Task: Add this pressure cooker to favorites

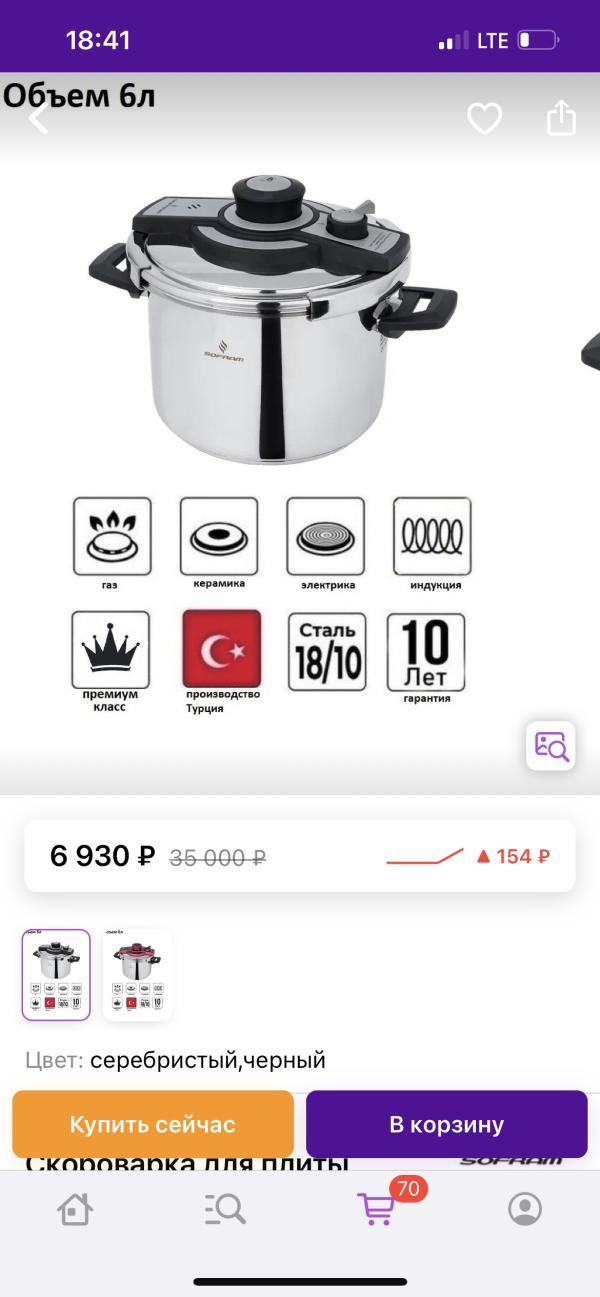Action: [484, 119]
